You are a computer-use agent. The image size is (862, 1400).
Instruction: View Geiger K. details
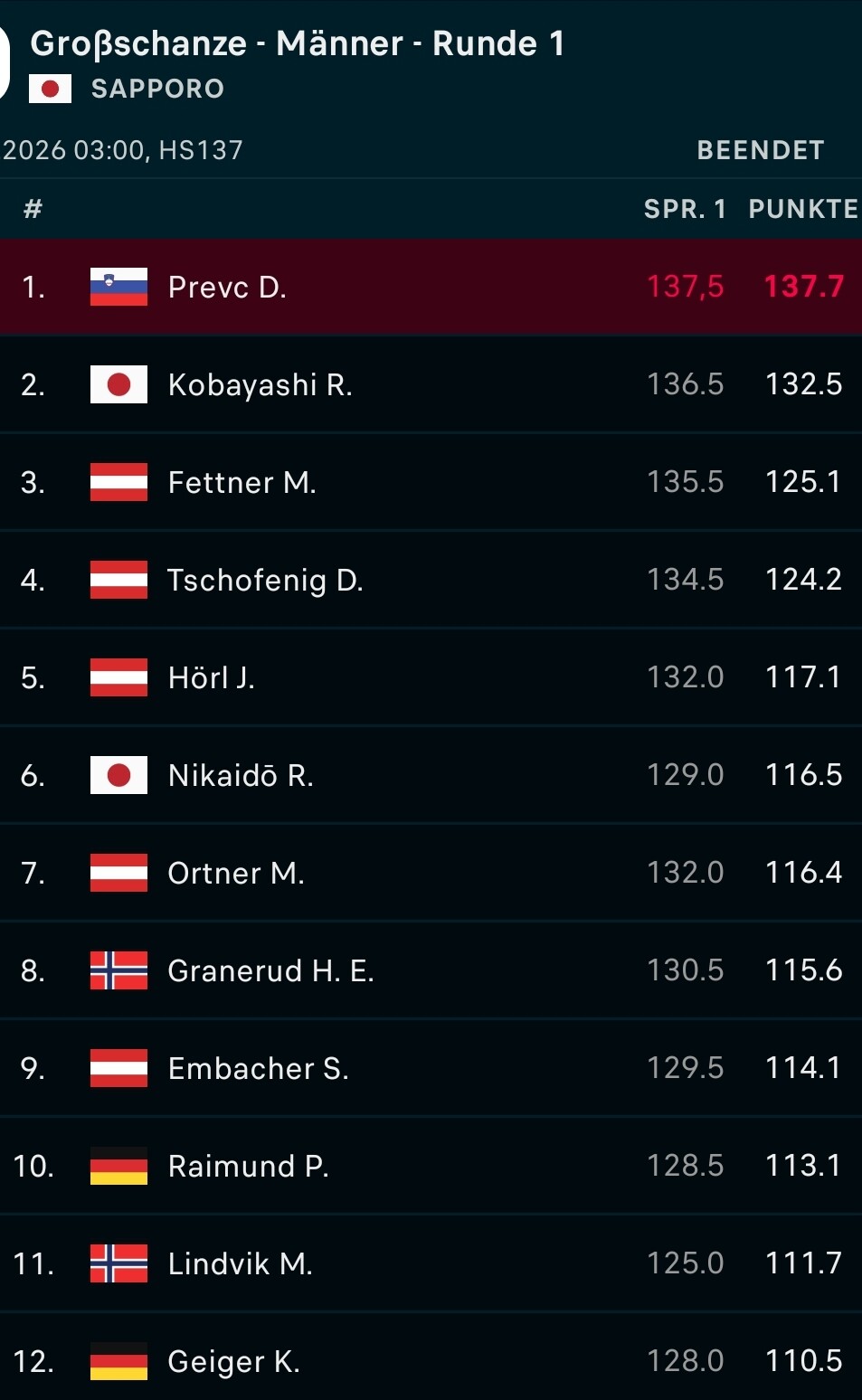pos(431,1361)
